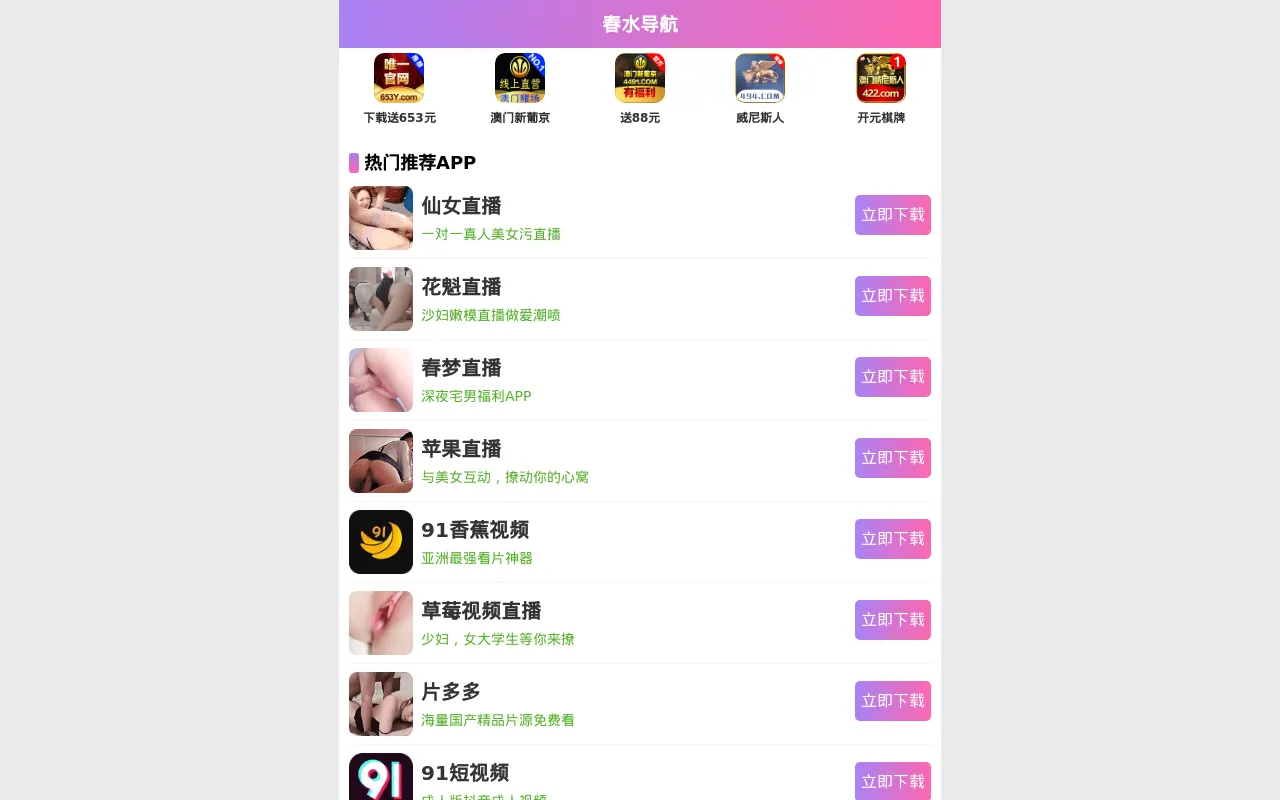This screenshot has width=1280, height=800.
Task: Open the 开元棋牌 icon
Action: (x=881, y=79)
